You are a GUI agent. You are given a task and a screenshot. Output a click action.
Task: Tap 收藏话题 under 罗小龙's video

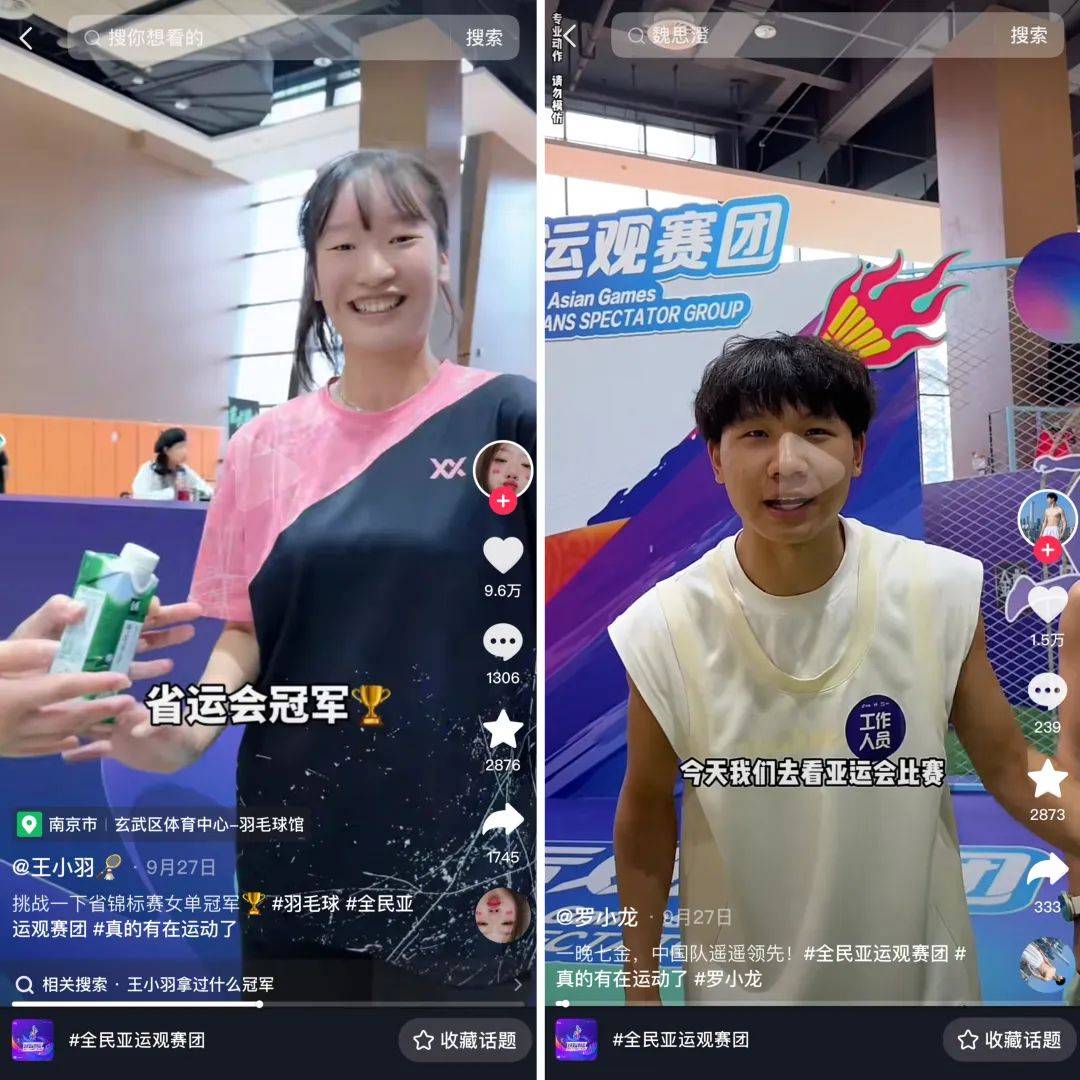tap(1009, 1040)
